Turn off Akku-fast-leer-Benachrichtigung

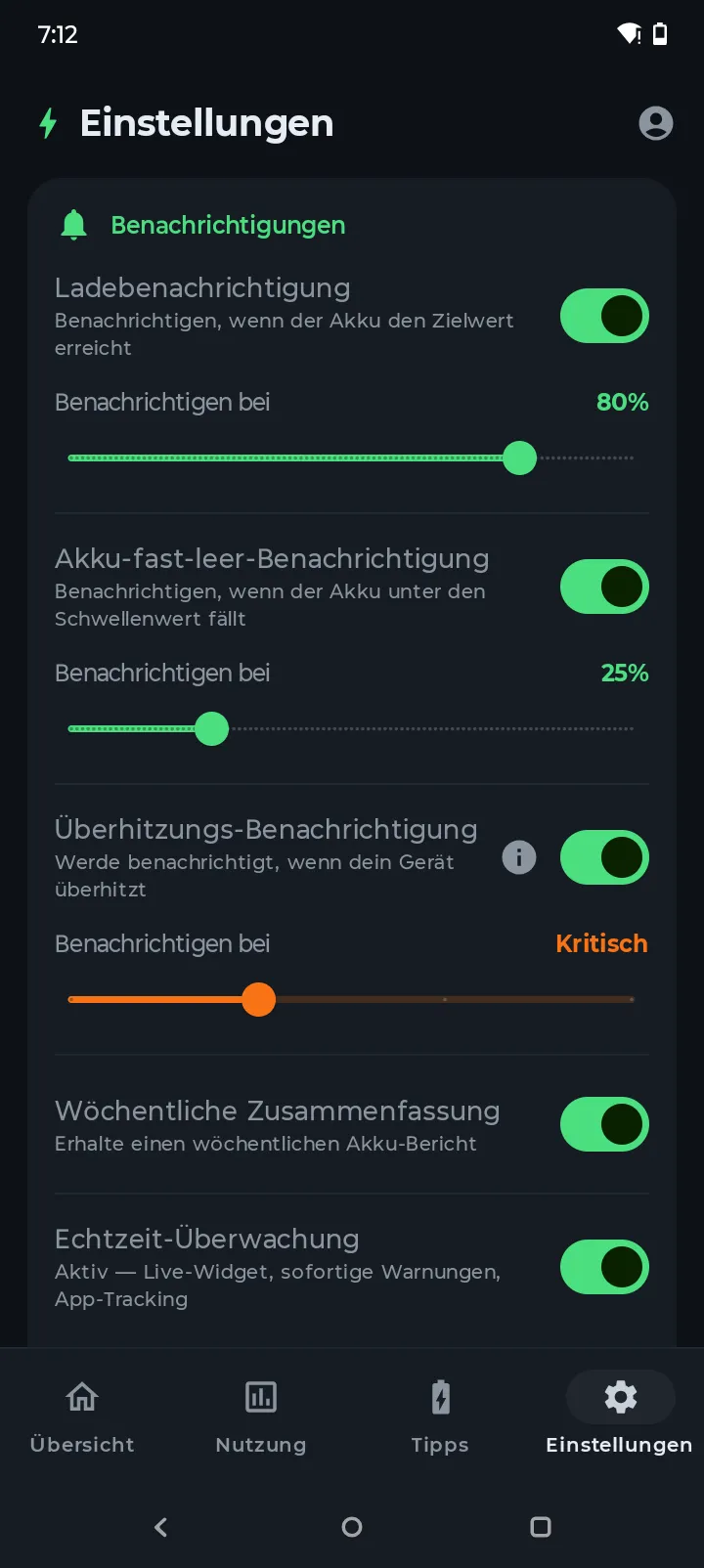(604, 587)
